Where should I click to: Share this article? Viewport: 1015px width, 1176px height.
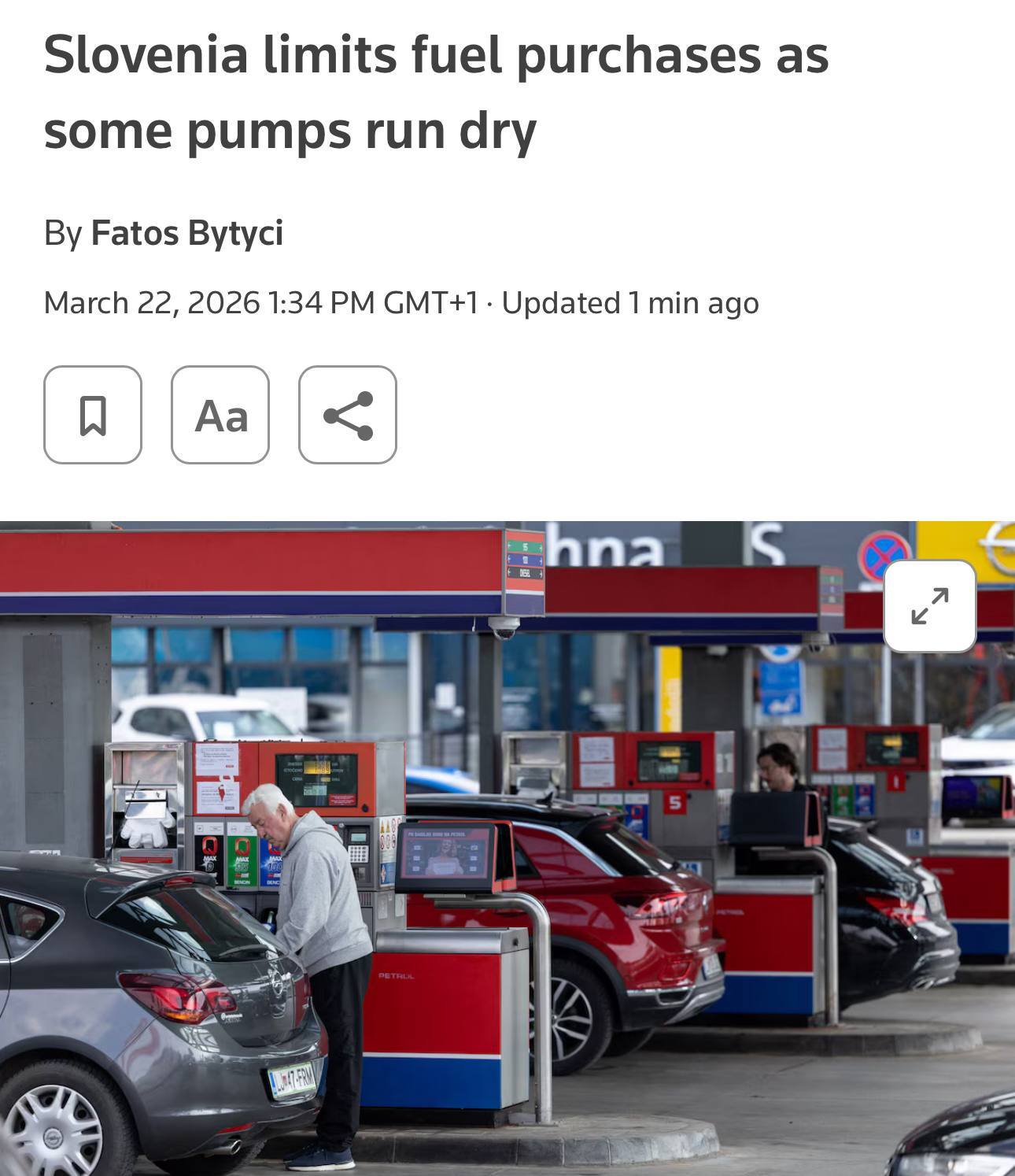[x=348, y=415]
